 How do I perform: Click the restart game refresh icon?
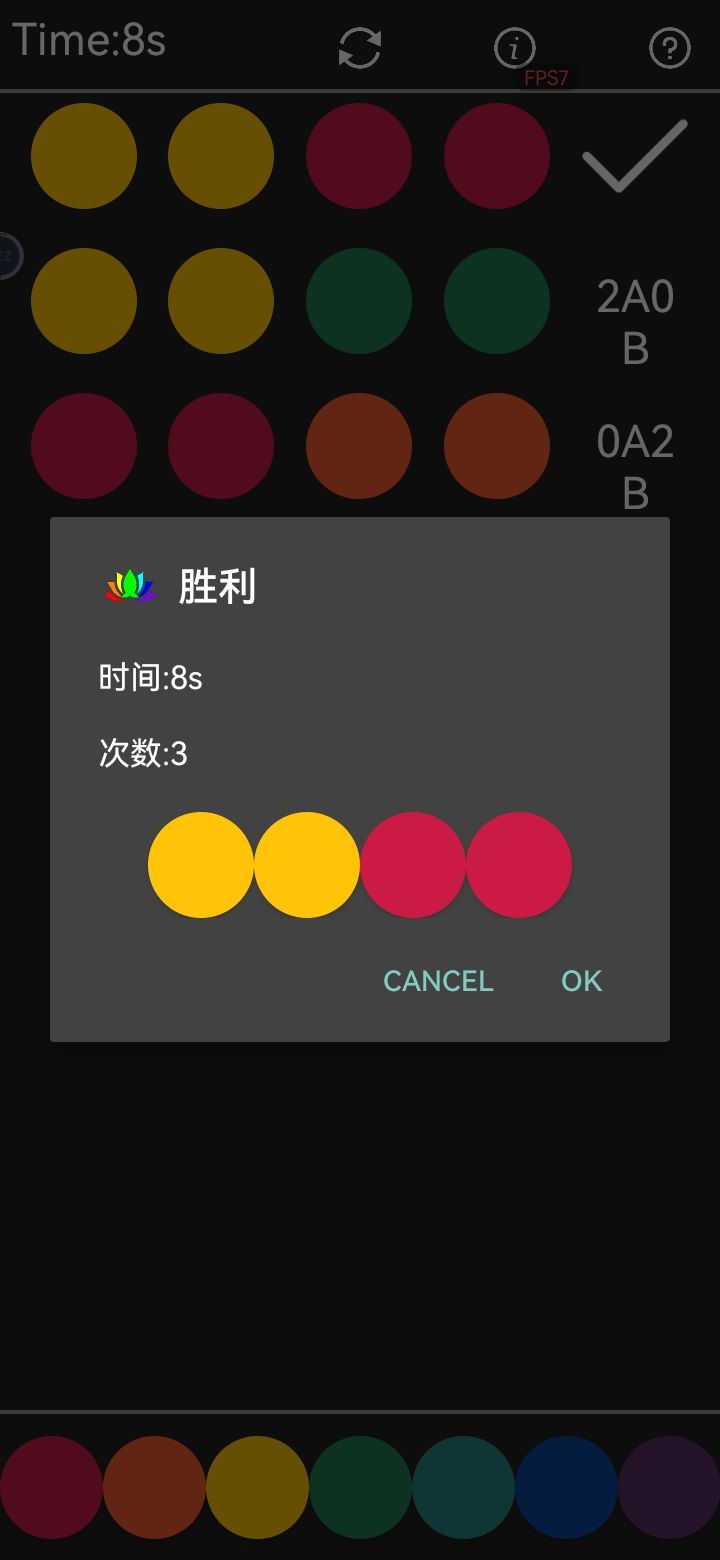[x=360, y=45]
